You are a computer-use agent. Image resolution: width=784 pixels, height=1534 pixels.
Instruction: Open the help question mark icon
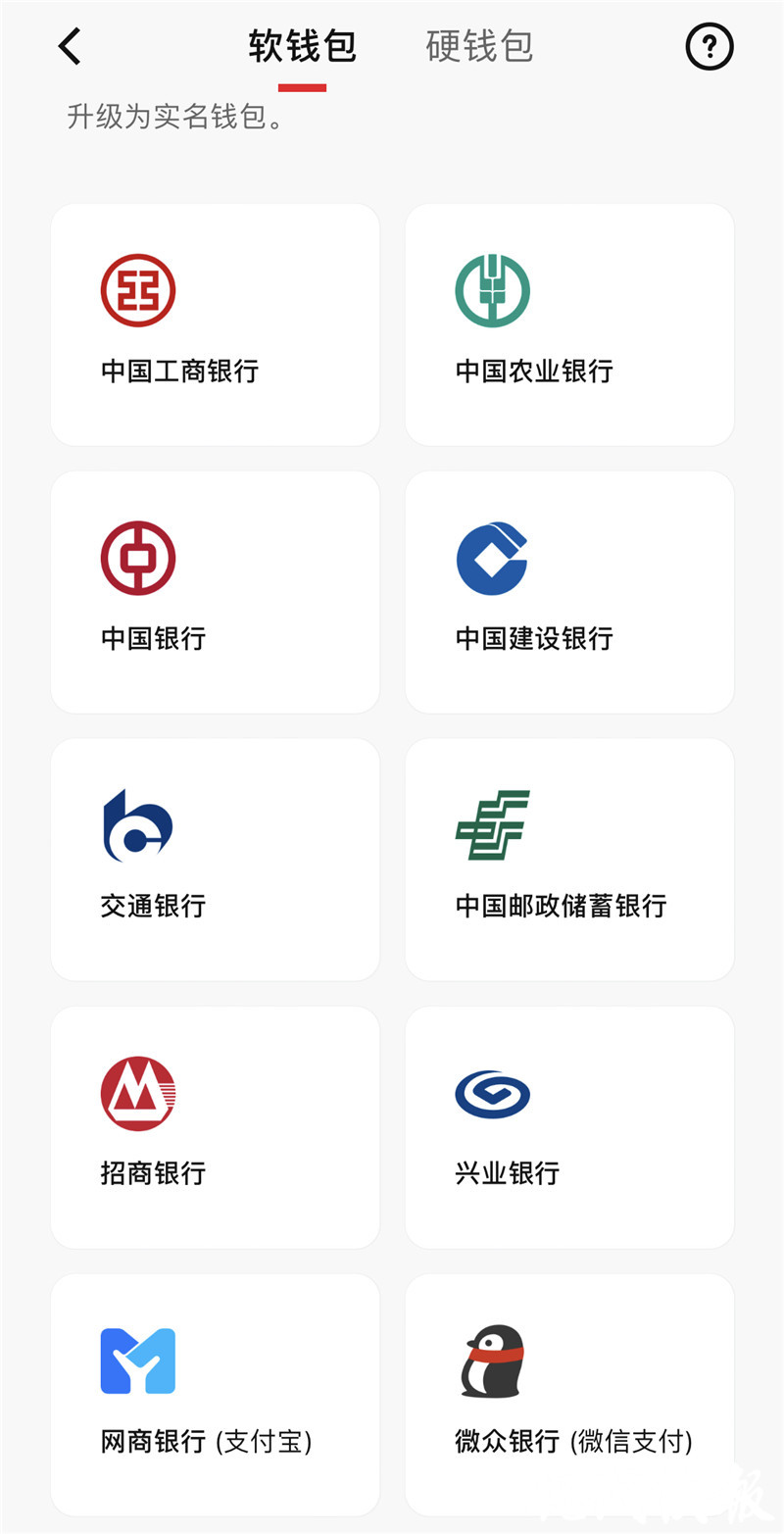click(x=709, y=46)
